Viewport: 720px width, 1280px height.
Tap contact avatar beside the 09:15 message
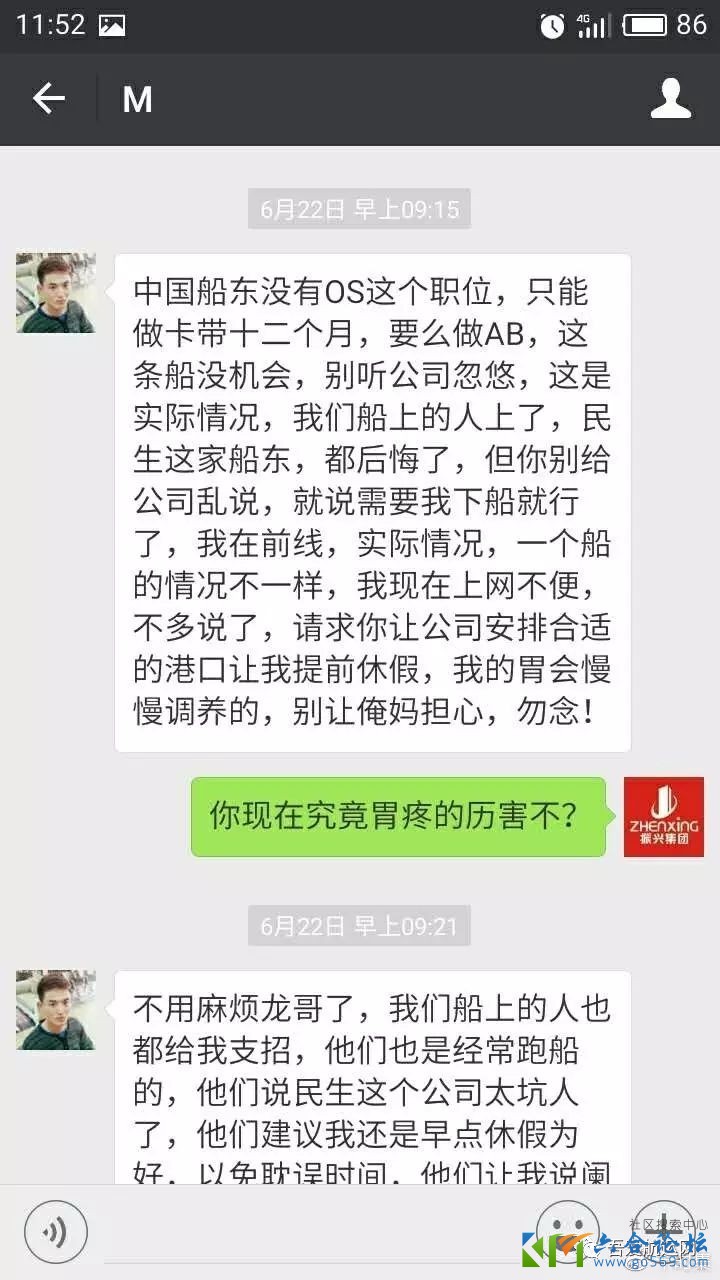tap(56, 293)
